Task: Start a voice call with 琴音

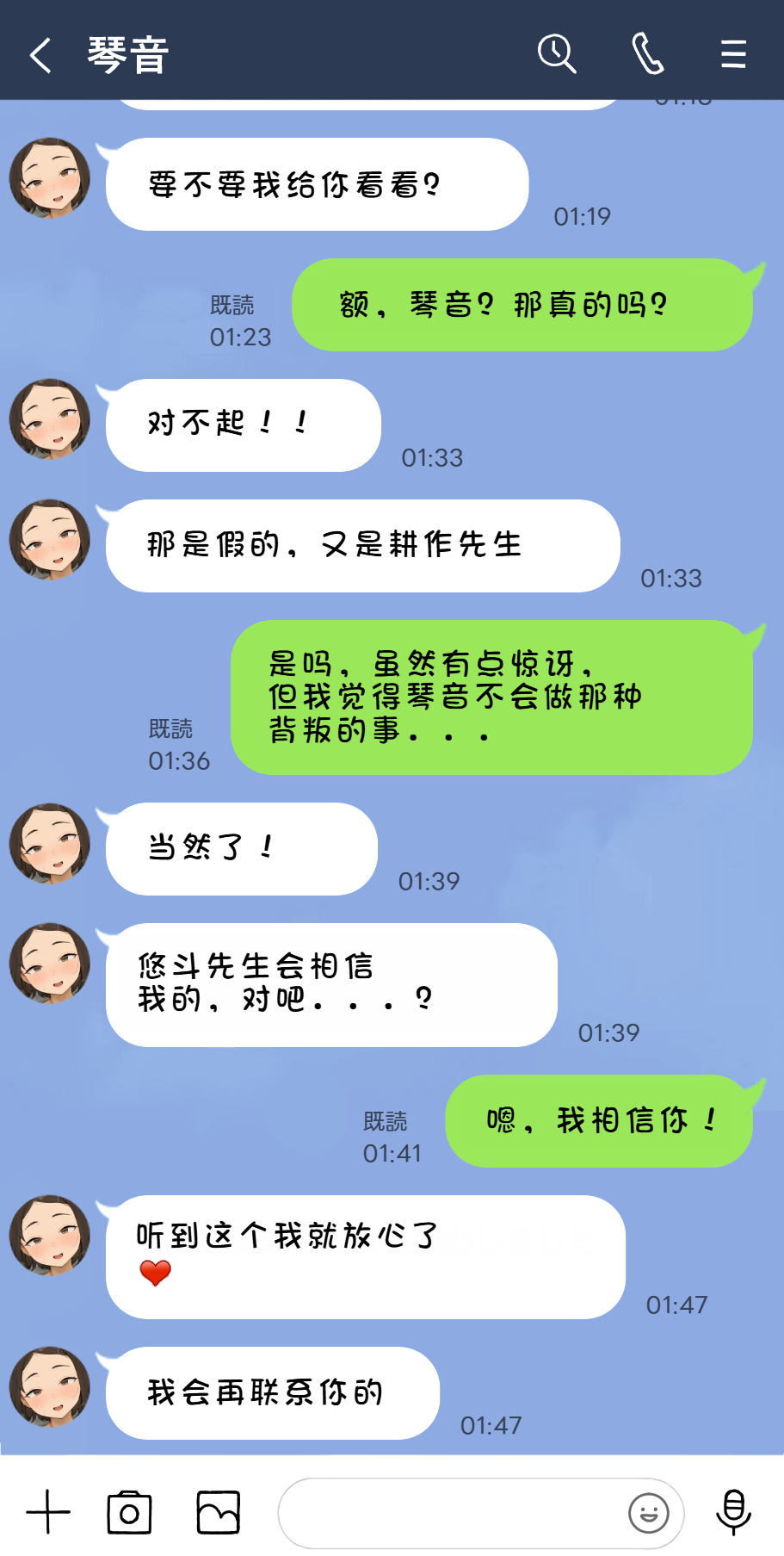Action: coord(647,53)
